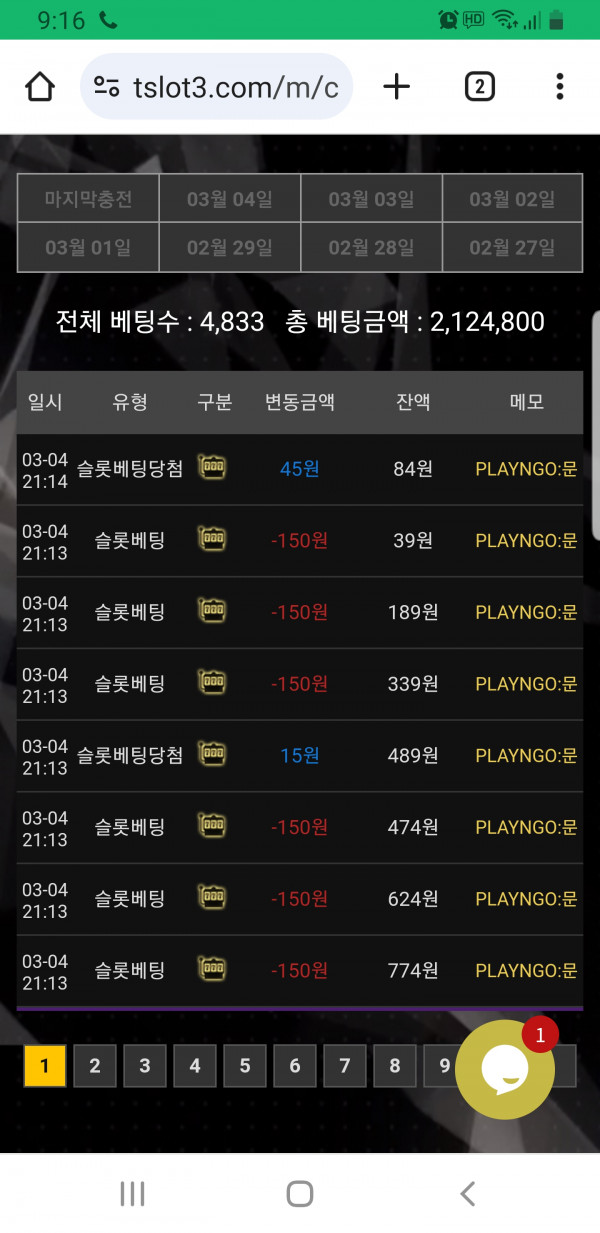Go to the browser home page
600x1233 pixels.
[40, 87]
